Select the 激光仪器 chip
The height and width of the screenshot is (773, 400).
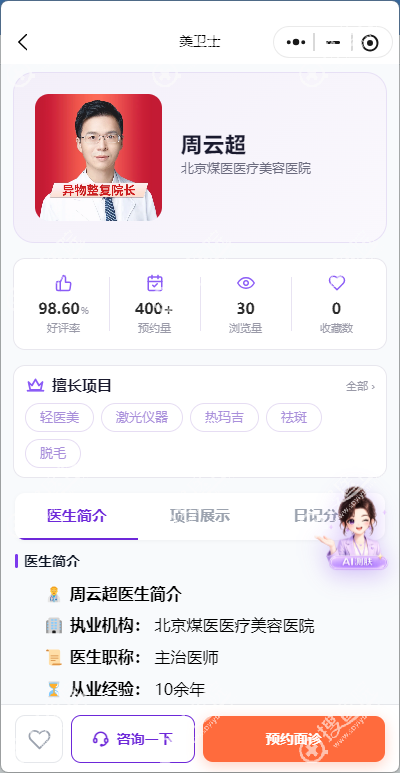click(142, 418)
